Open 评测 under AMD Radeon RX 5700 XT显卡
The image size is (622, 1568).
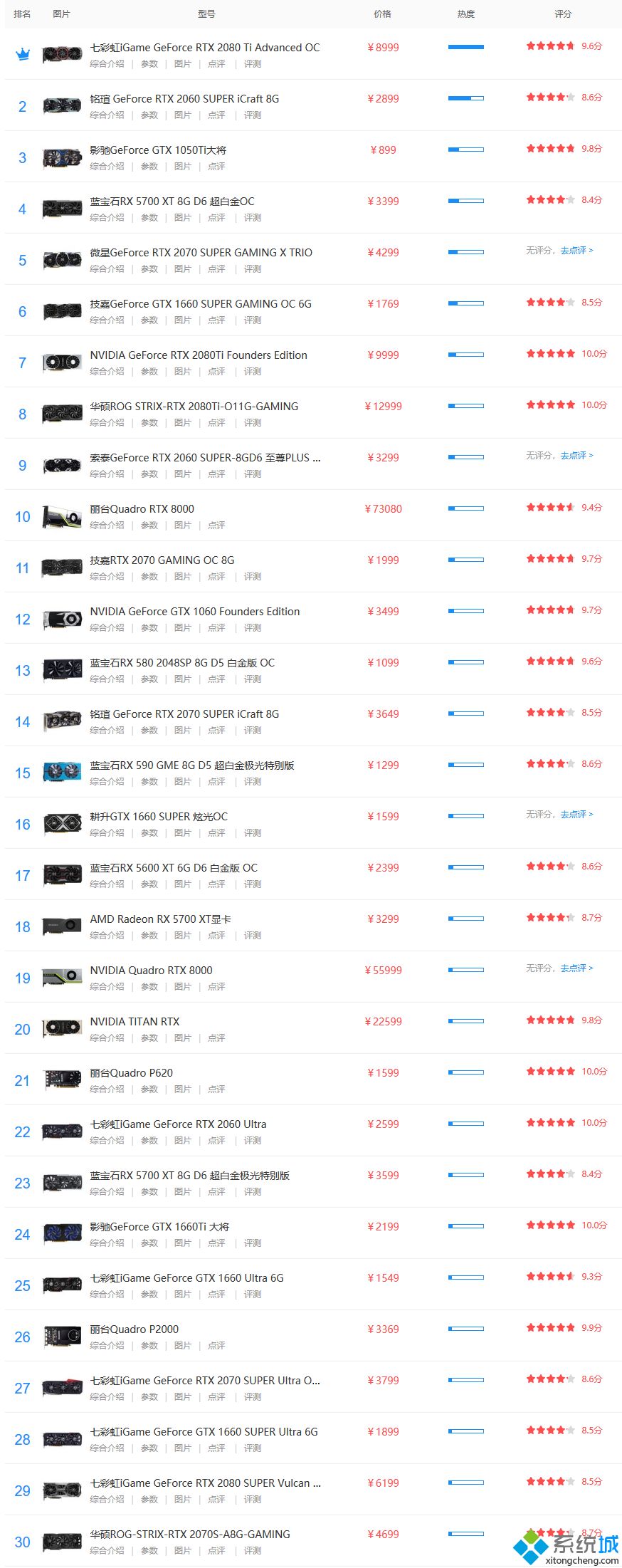coord(253,935)
